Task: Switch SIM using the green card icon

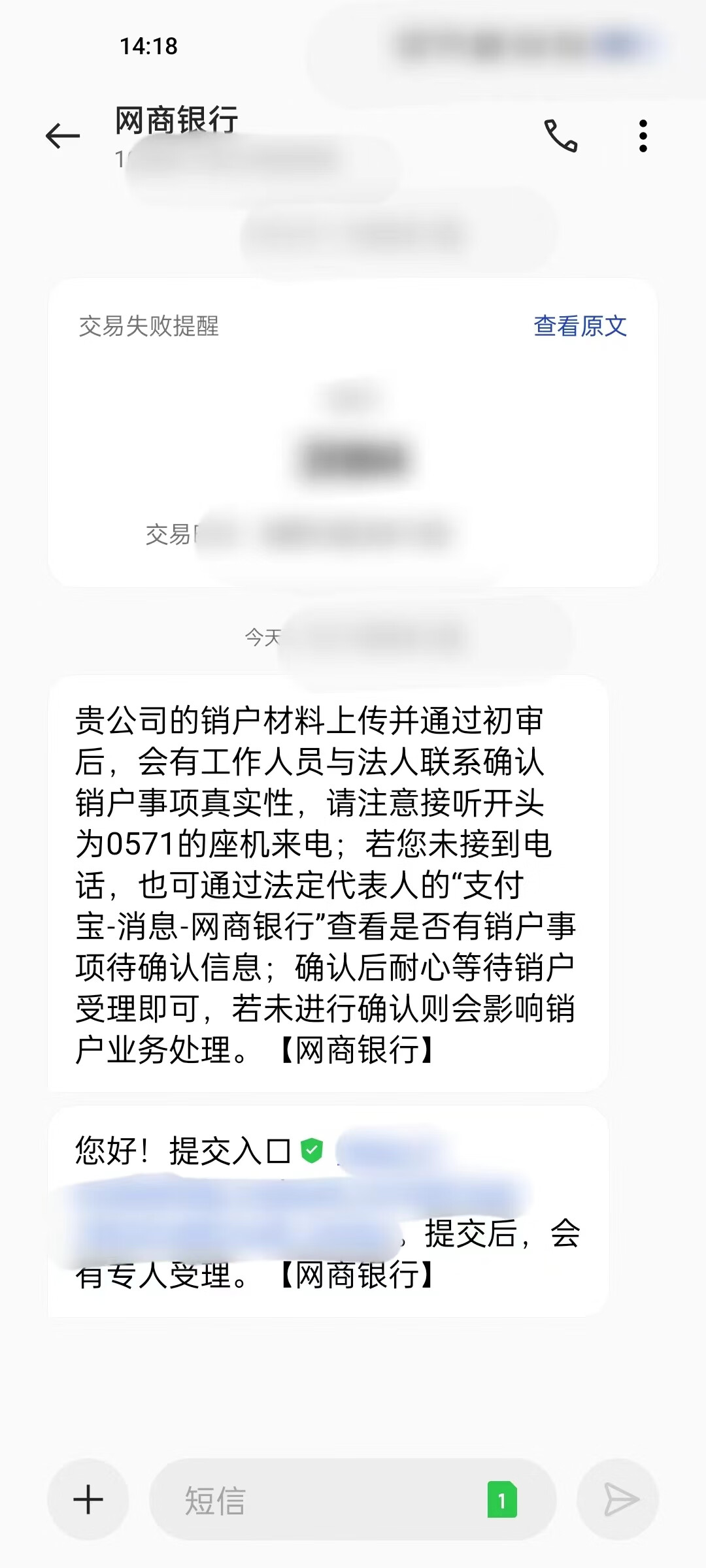Action: (502, 1499)
